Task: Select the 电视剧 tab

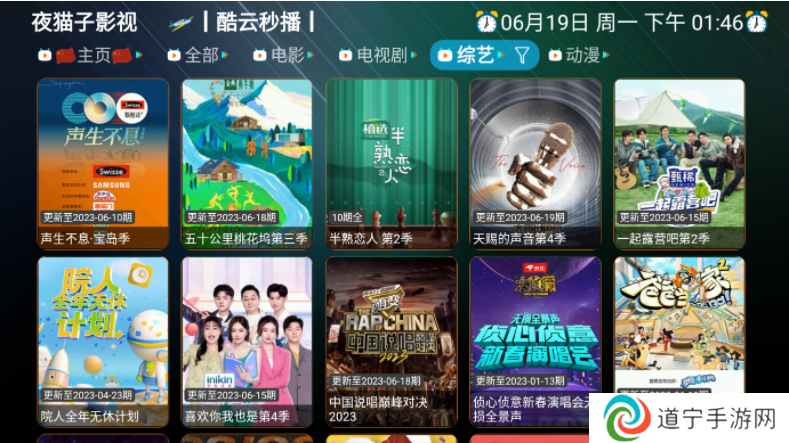Action: click(382, 55)
